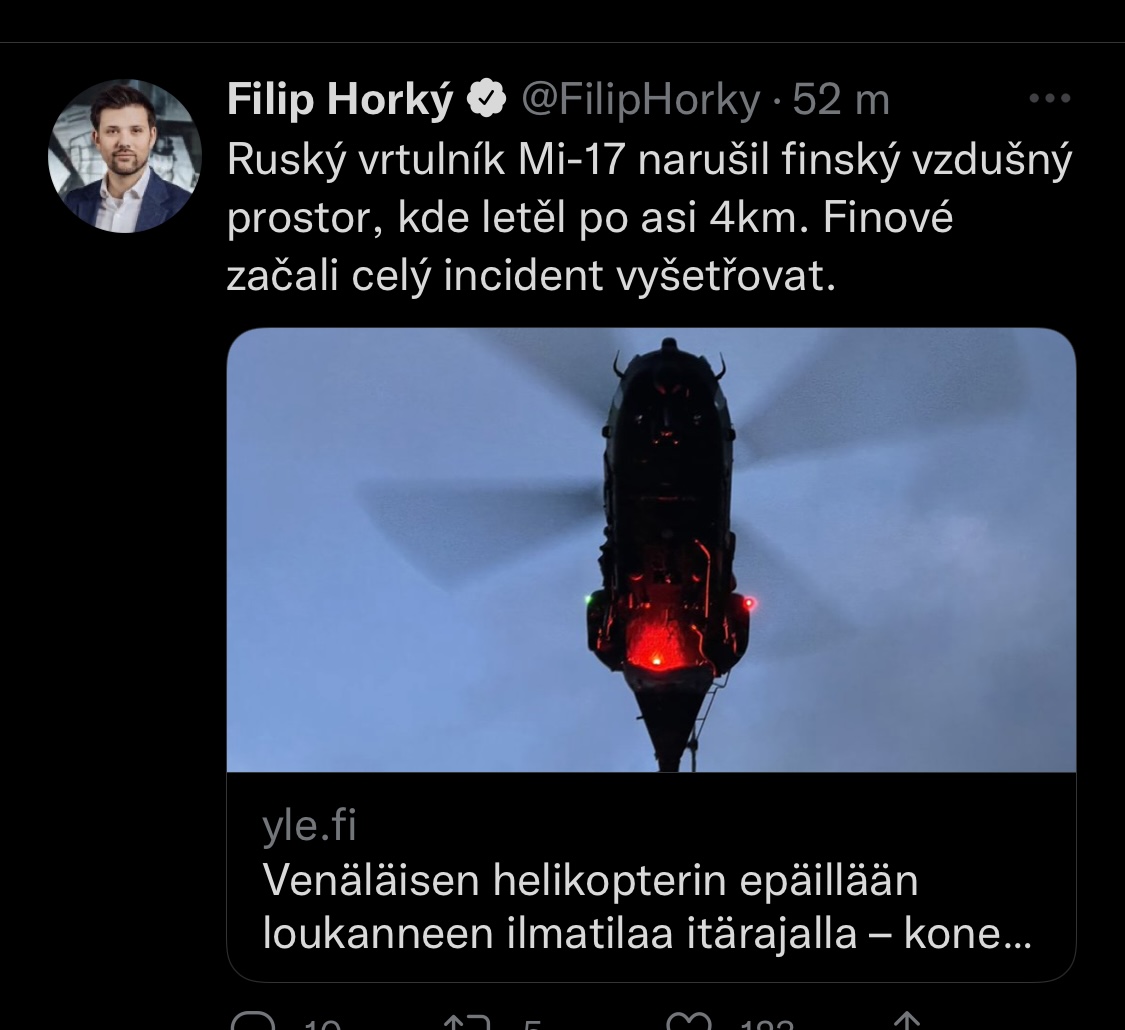Screen dimensions: 1125x1030
Task: Open the tweet's three-dot overflow menu
Action: [x=1049, y=99]
